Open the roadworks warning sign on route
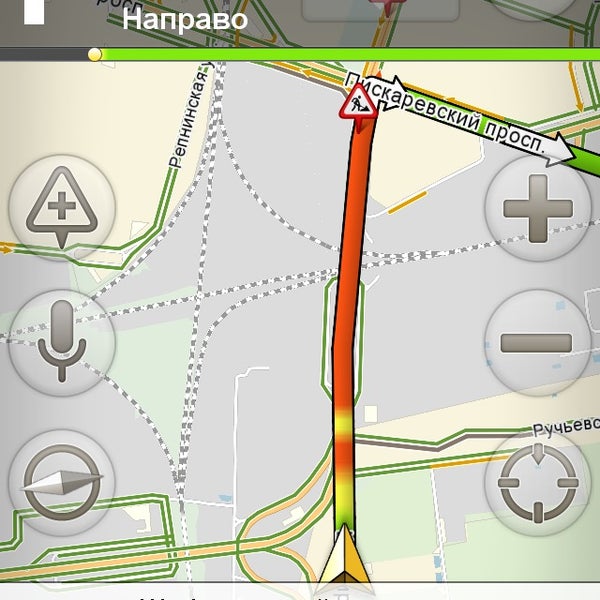600x600 pixels. click(x=359, y=101)
